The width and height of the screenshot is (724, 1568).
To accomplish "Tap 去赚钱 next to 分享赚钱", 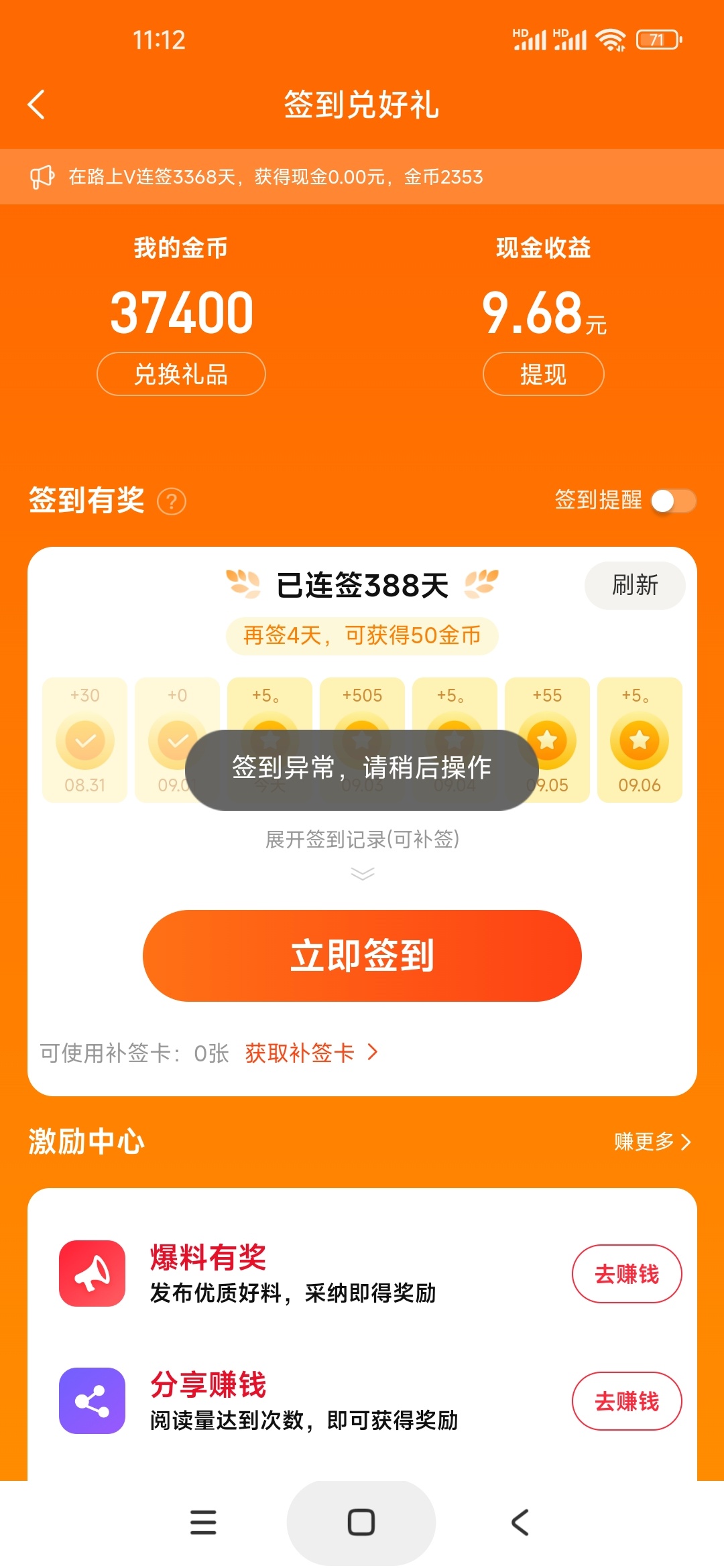I will point(627,1401).
